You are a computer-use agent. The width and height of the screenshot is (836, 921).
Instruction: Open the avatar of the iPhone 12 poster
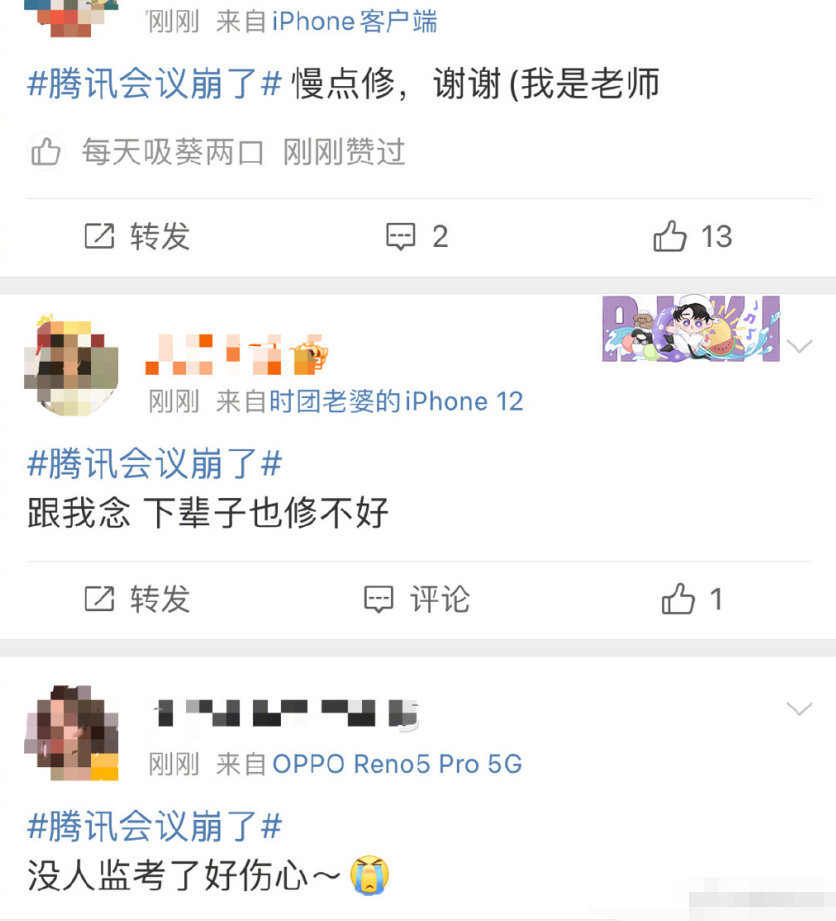coord(70,365)
